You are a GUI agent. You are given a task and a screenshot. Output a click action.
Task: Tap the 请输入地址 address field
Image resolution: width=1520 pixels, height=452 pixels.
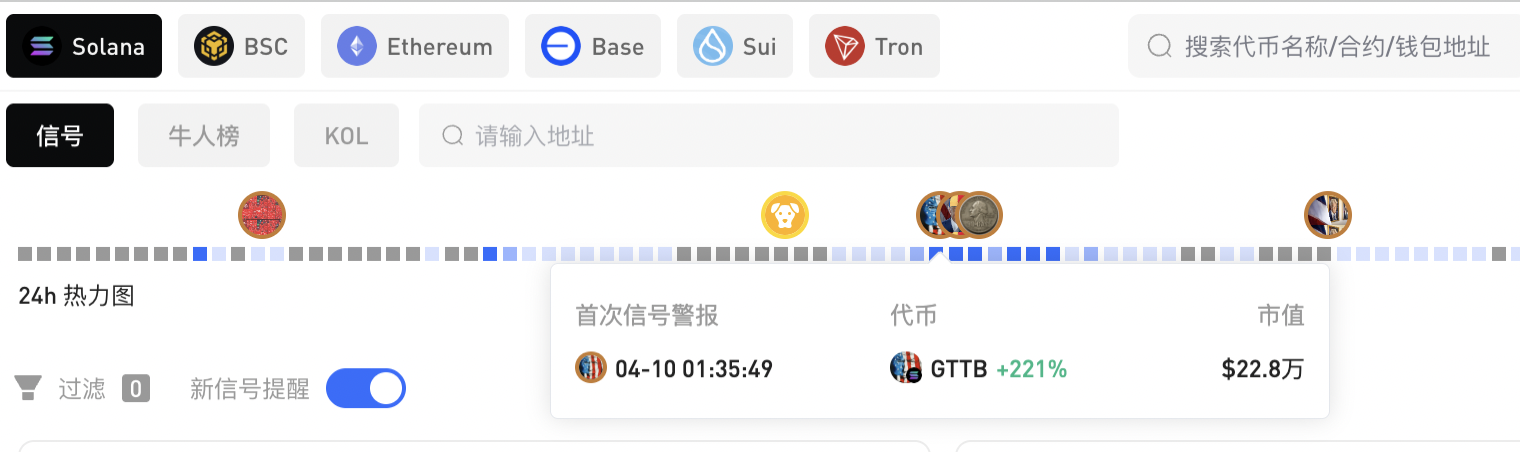[768, 136]
